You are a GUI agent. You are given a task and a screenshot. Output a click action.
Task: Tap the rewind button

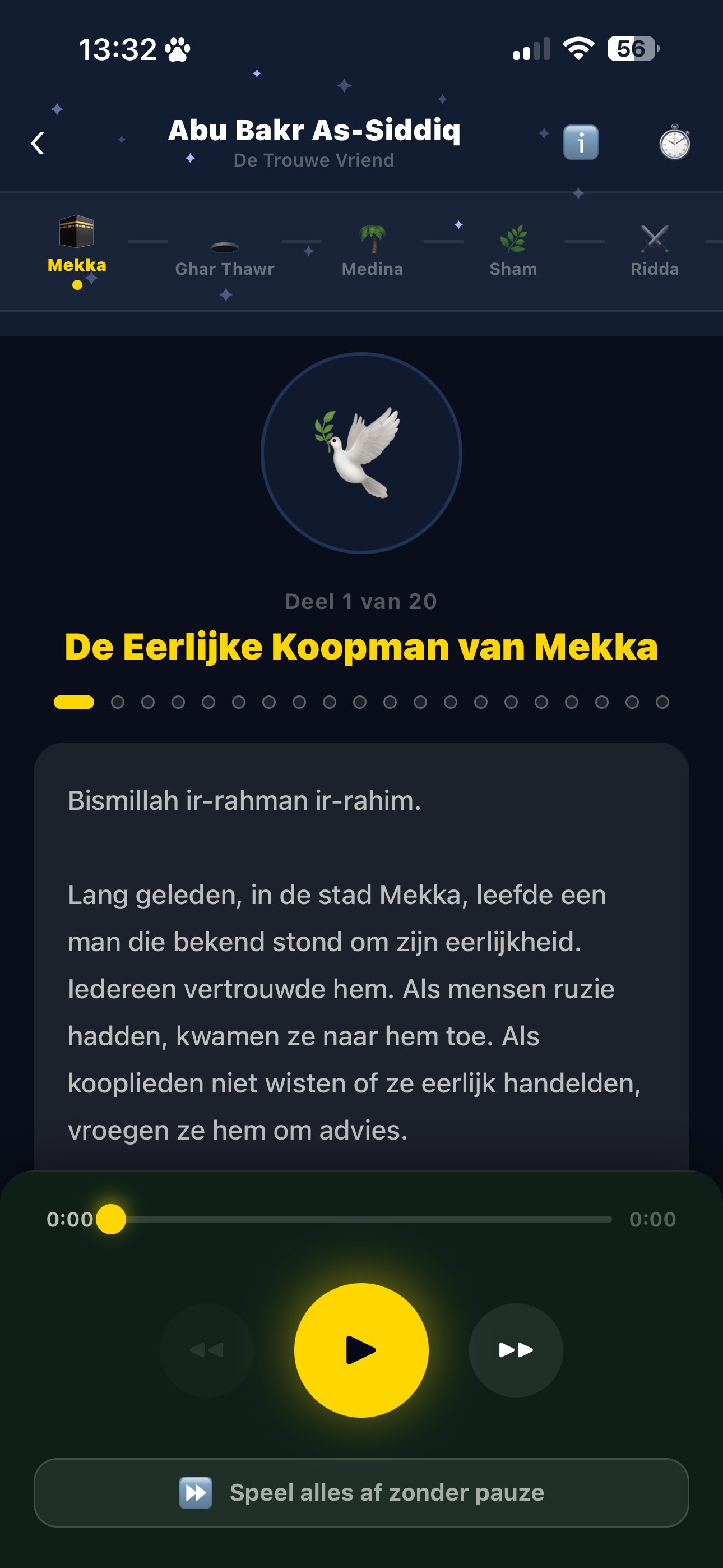pyautogui.click(x=207, y=1349)
